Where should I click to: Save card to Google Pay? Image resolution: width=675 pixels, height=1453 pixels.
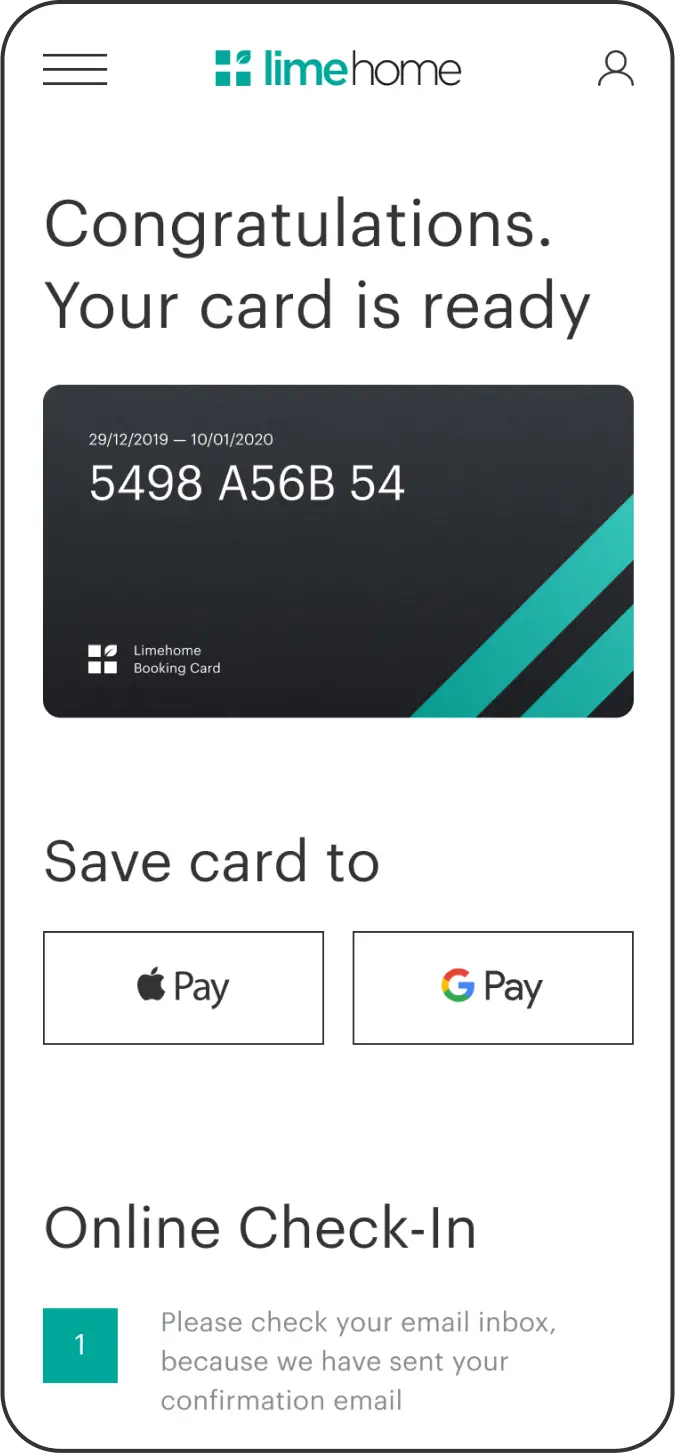click(x=493, y=988)
